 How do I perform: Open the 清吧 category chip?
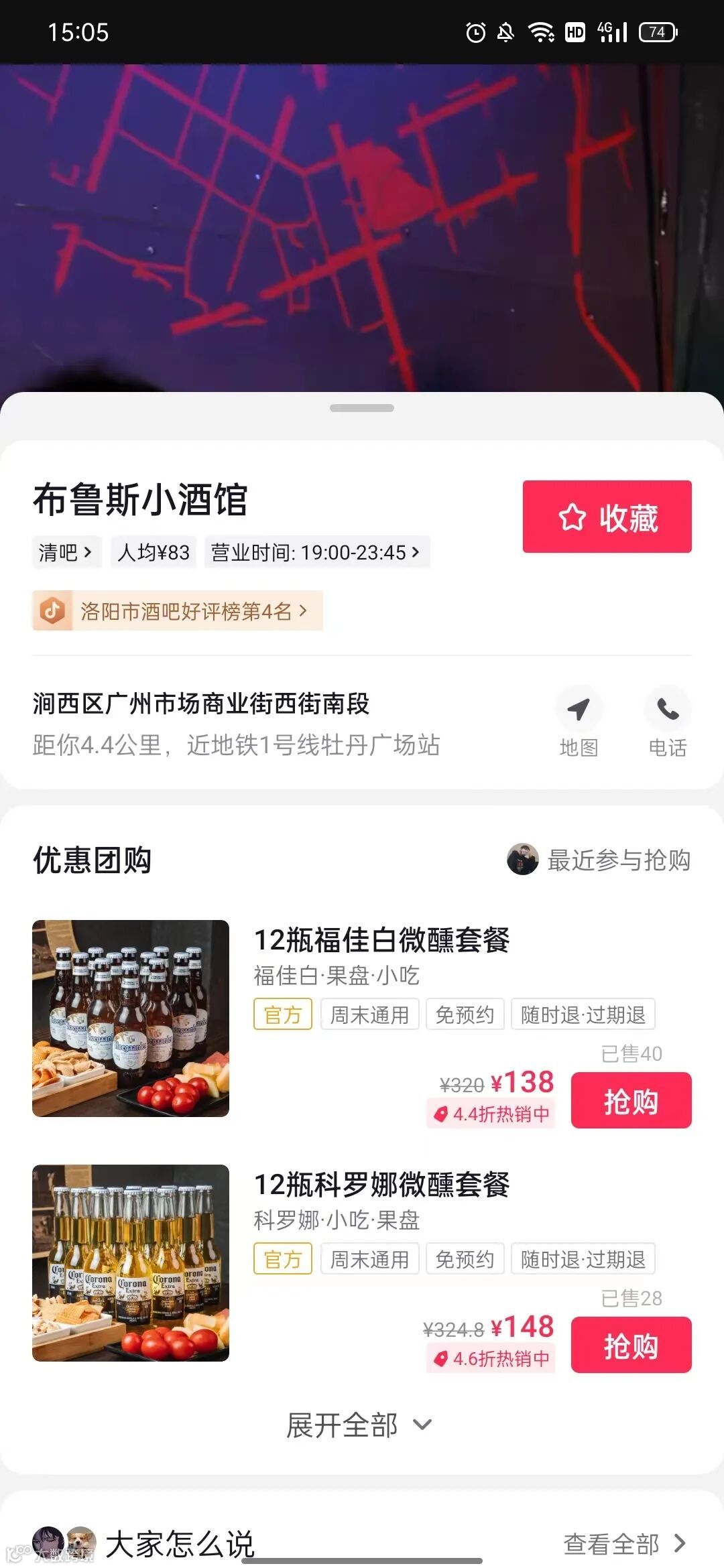point(66,552)
